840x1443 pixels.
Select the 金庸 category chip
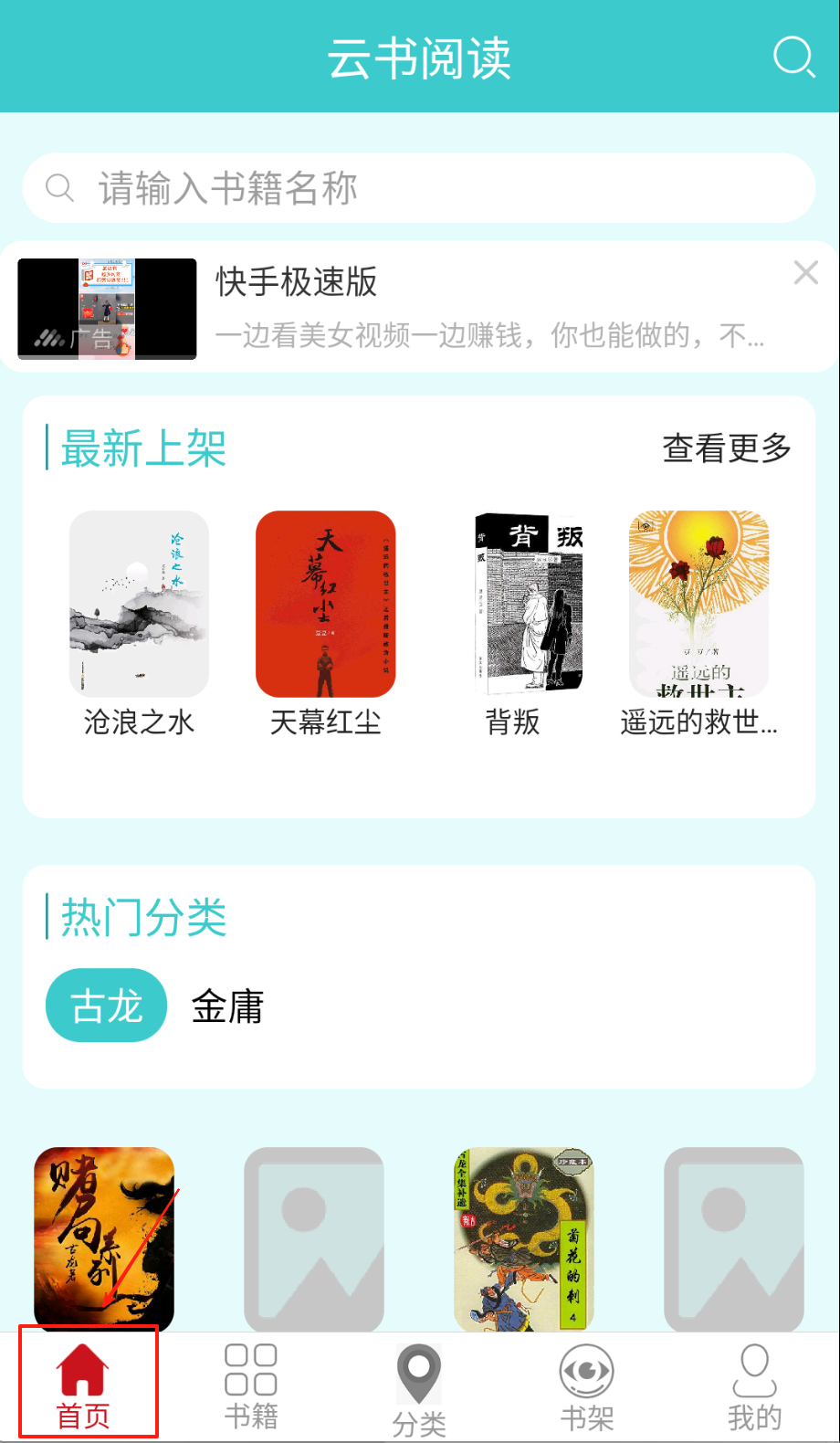[227, 1007]
